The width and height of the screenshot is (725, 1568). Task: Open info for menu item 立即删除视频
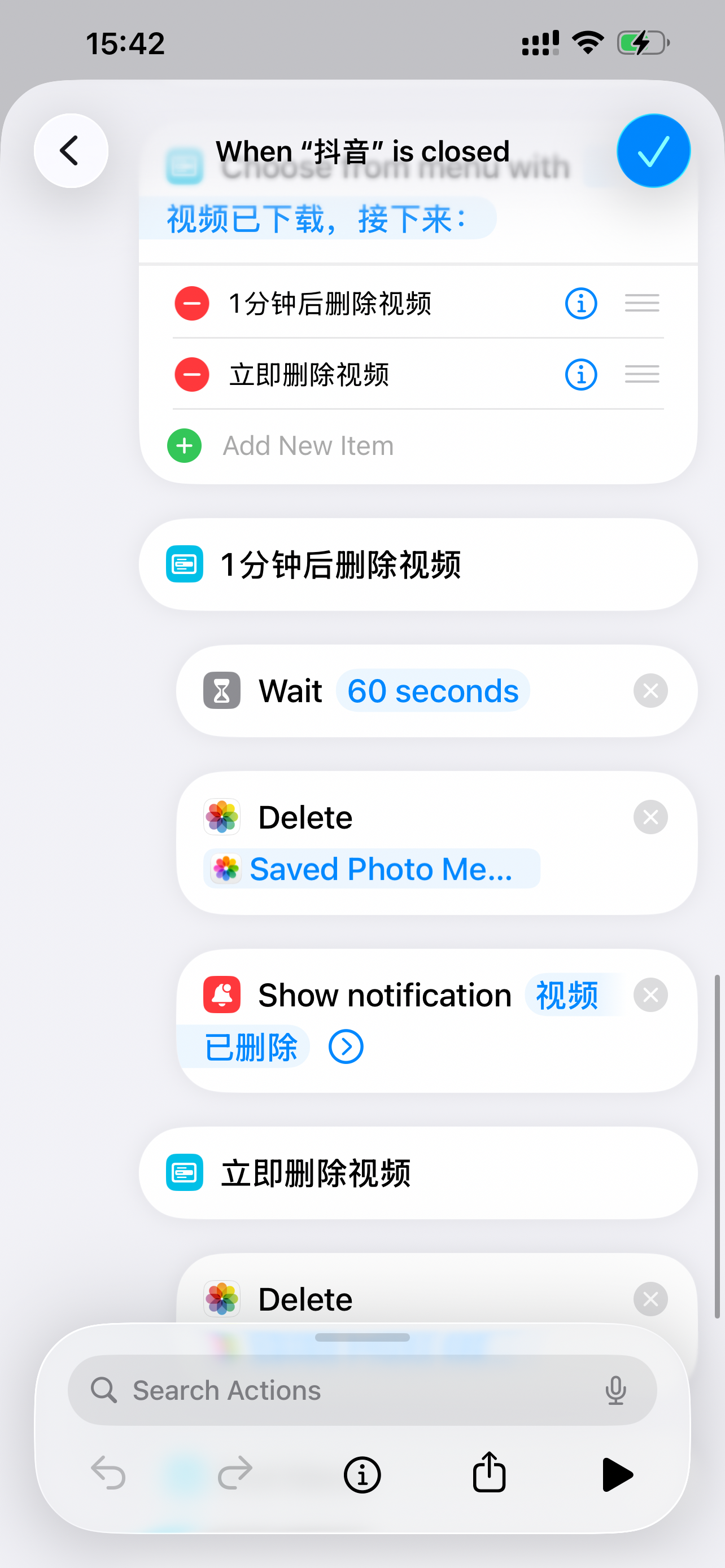580,374
